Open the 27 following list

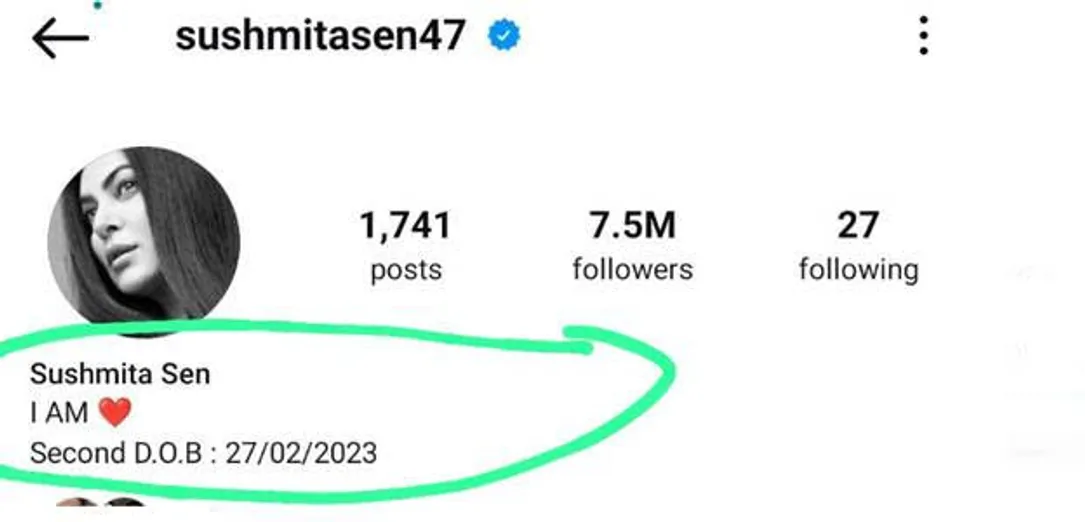858,246
